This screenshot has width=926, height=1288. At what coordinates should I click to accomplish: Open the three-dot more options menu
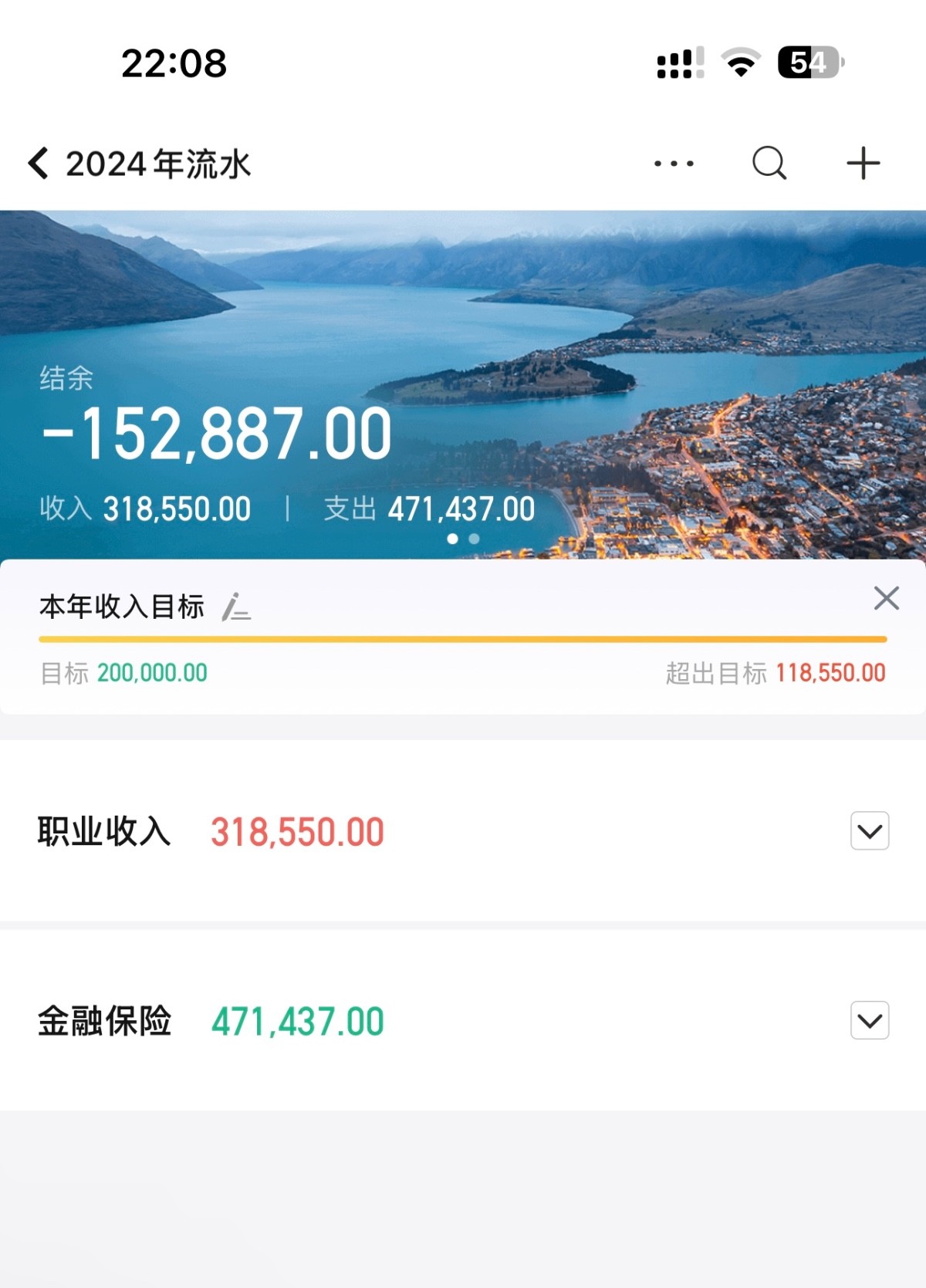click(x=674, y=164)
